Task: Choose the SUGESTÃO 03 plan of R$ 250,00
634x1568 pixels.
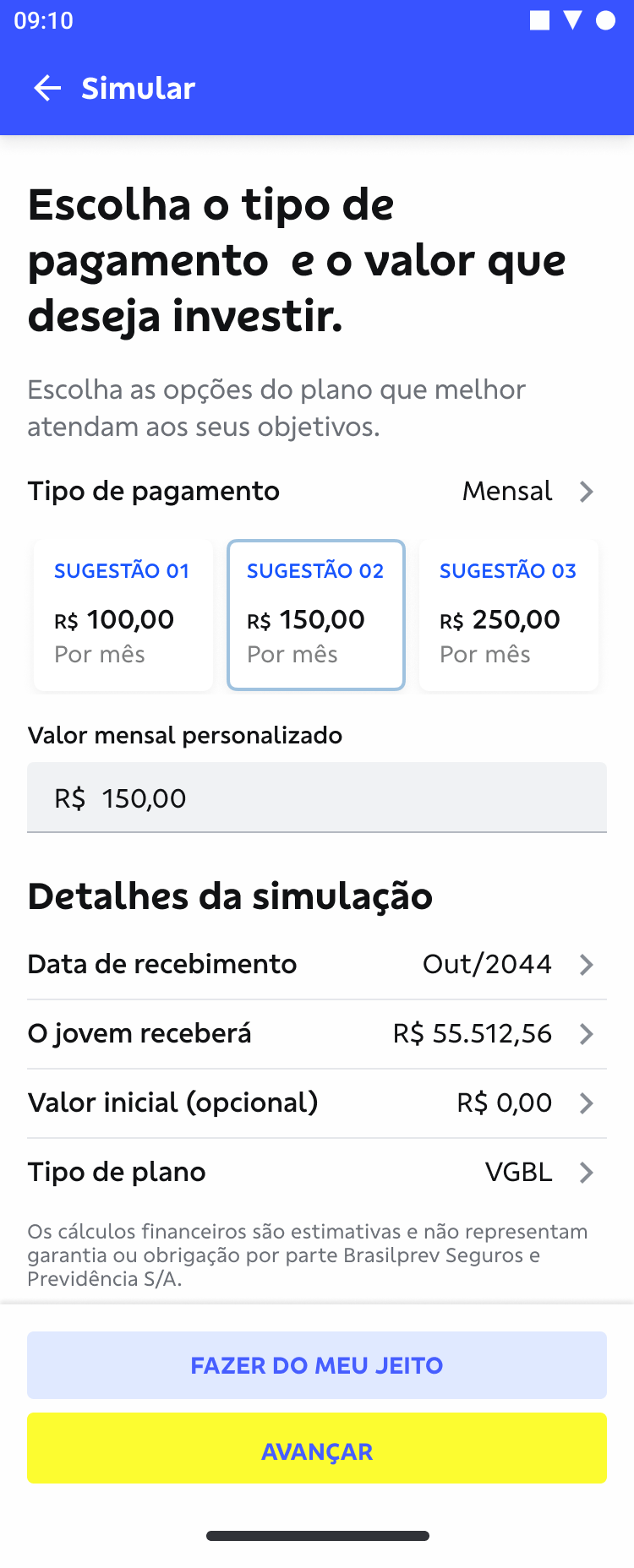Action: (508, 614)
